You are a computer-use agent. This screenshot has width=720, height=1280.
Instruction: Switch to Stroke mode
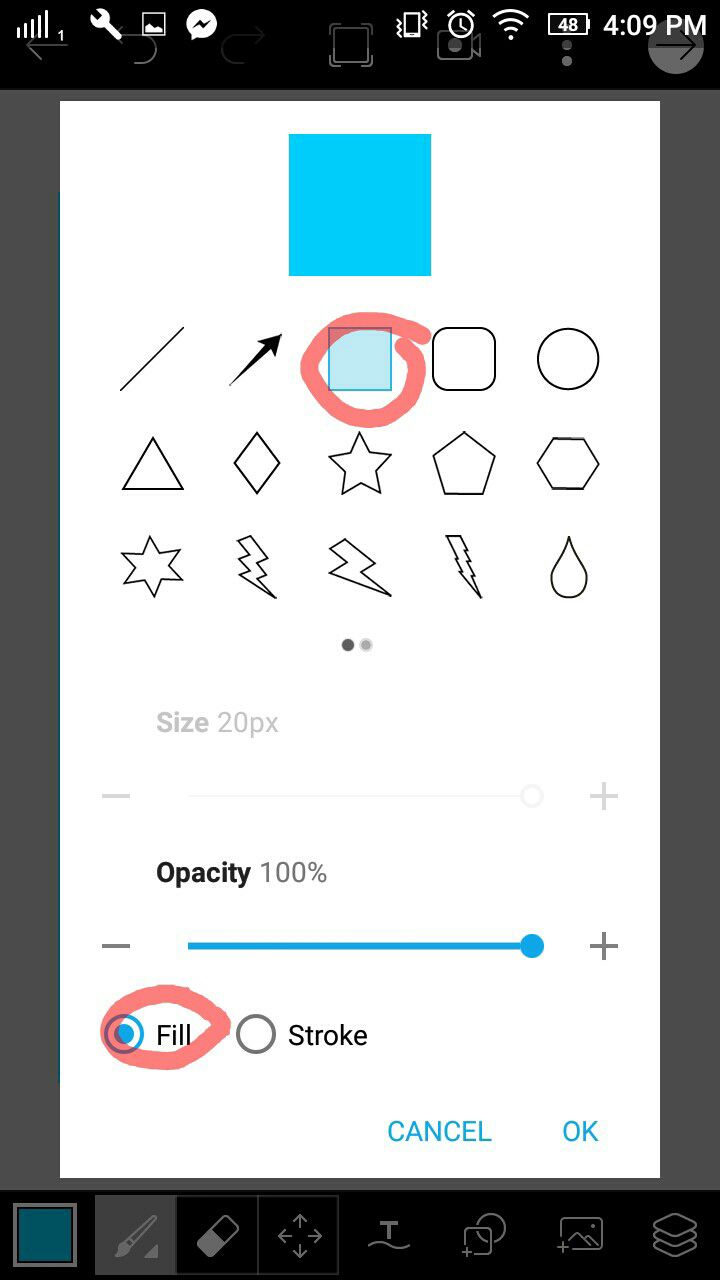pos(302,1035)
